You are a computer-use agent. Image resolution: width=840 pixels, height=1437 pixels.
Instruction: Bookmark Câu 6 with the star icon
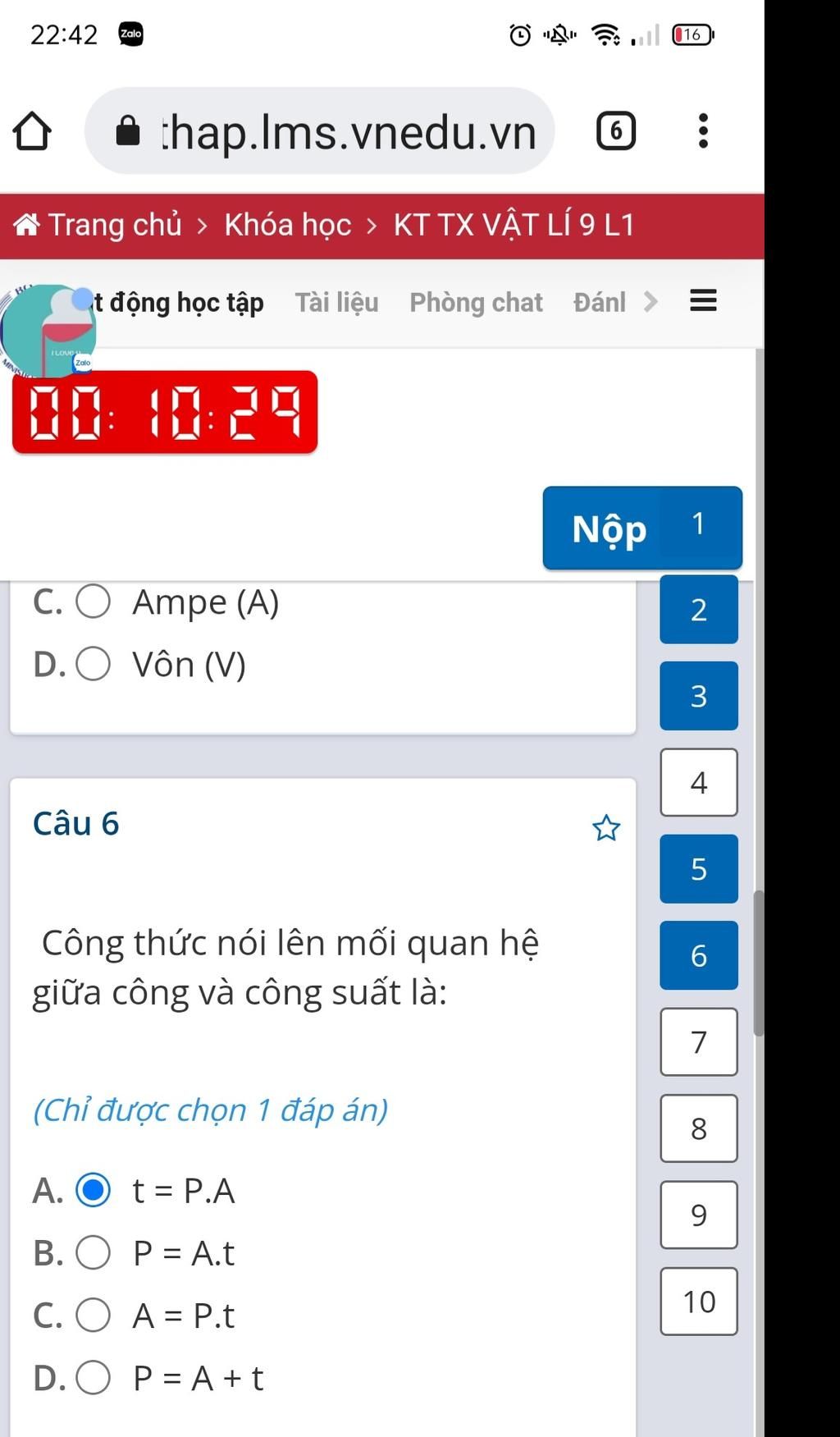(x=606, y=830)
